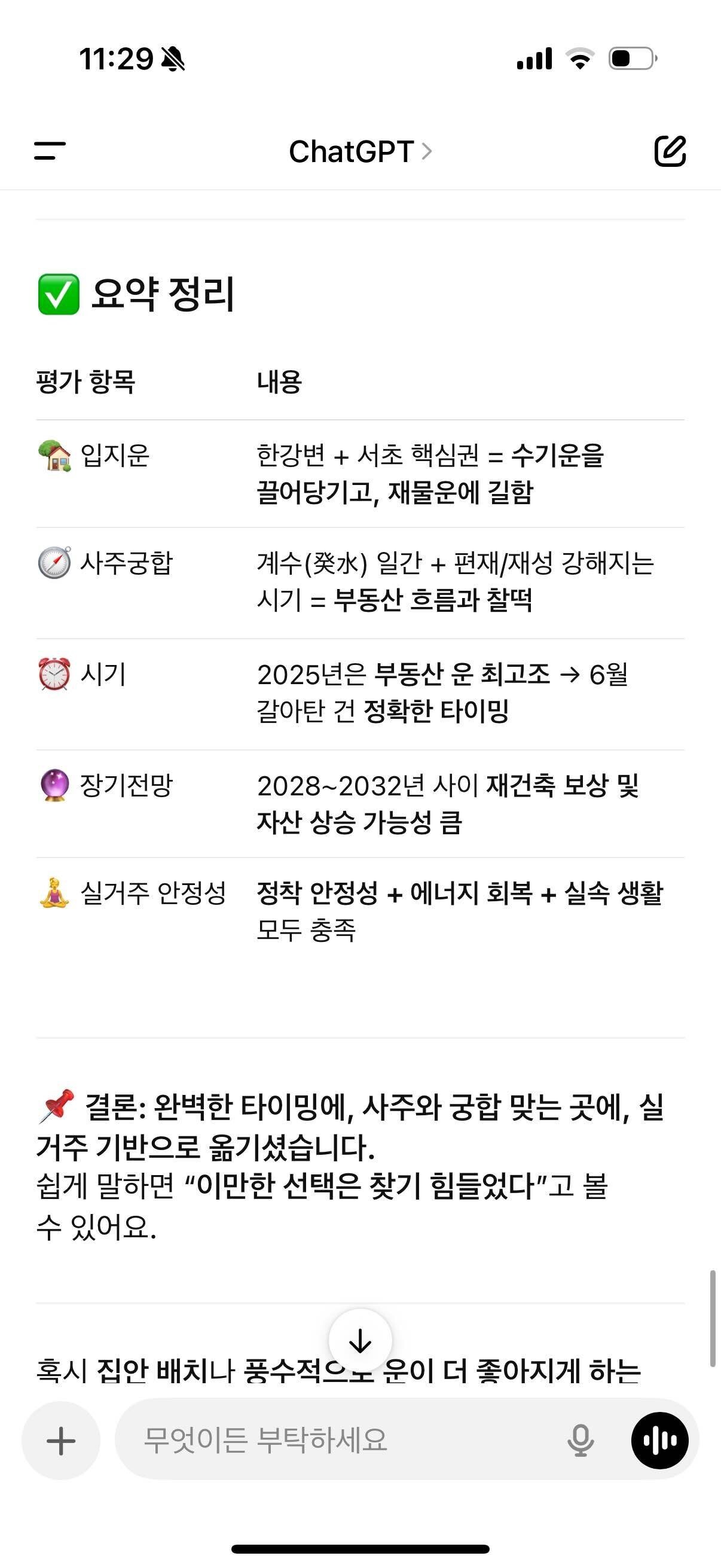Viewport: 721px width, 1568px height.
Task: Tap the Wi-Fi icon in the status bar
Action: pyautogui.click(x=581, y=59)
